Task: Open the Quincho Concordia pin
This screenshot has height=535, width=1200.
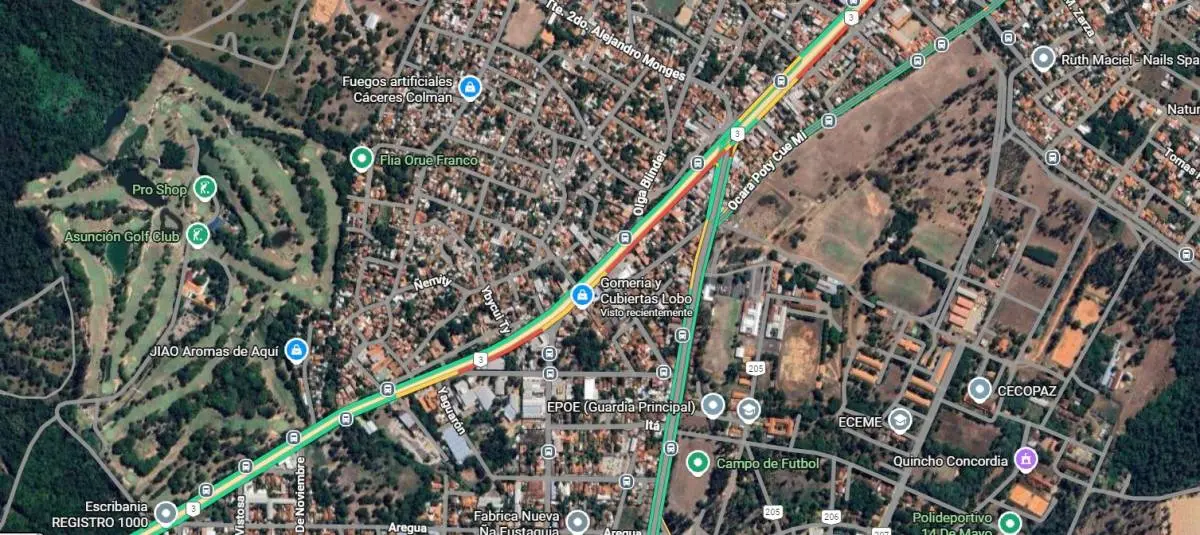Action: [x=1024, y=459]
